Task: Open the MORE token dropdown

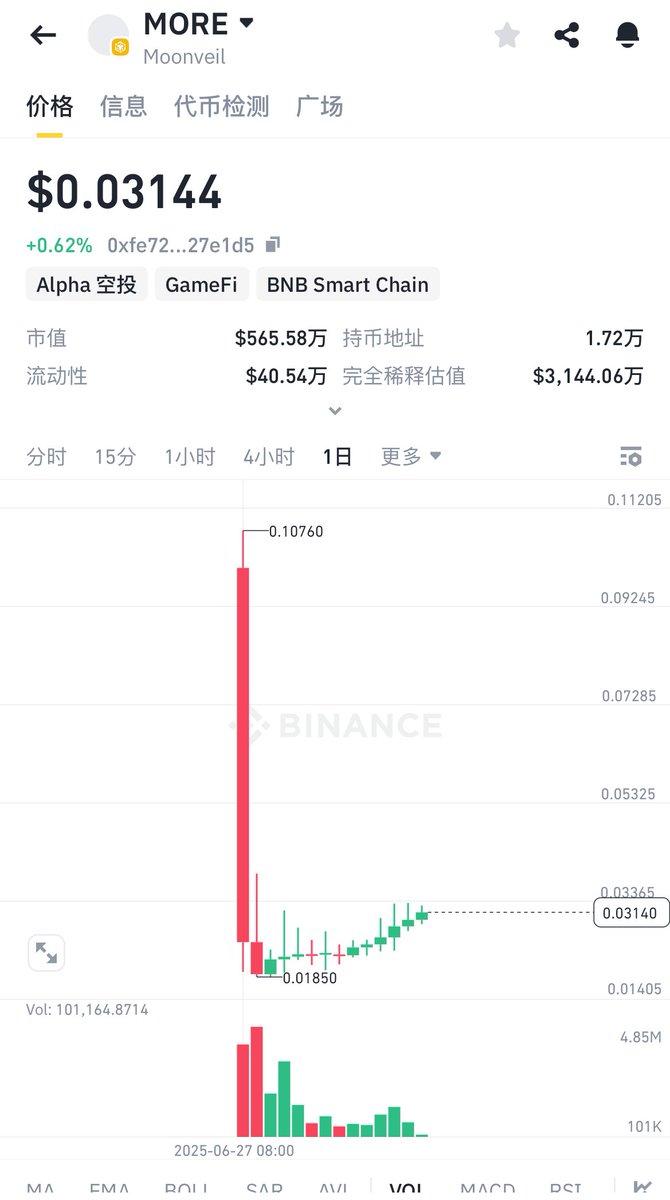Action: click(246, 22)
